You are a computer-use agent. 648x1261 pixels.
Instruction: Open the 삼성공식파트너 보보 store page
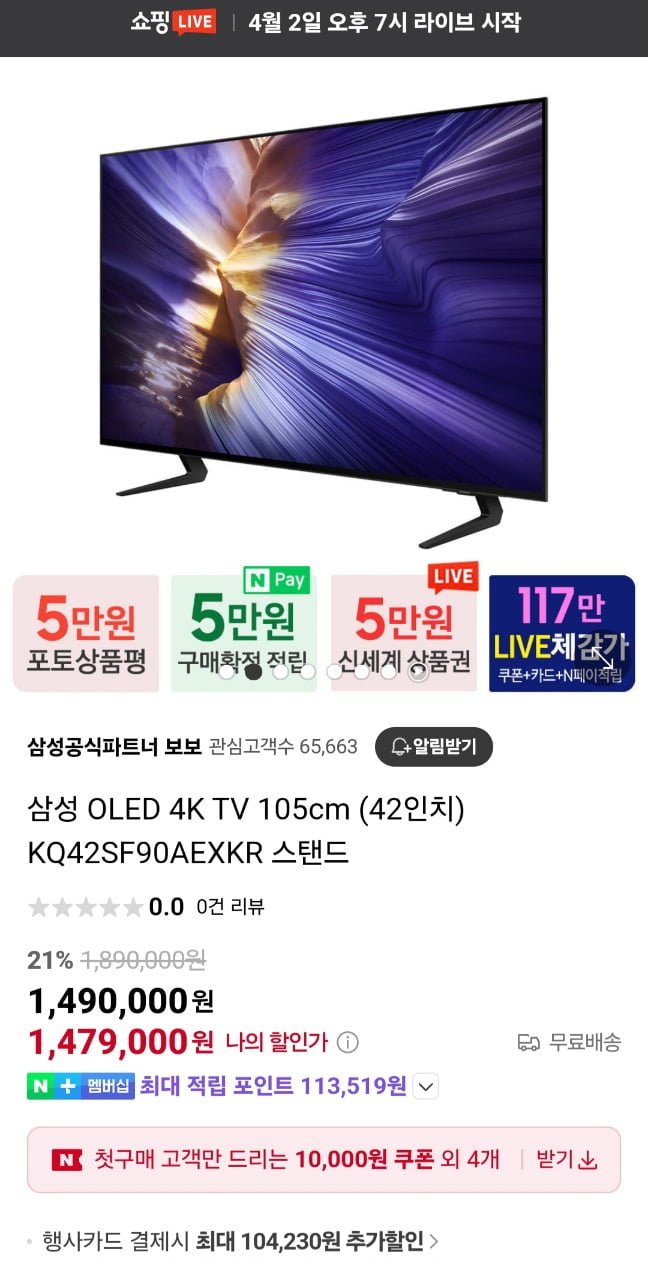pos(115,746)
